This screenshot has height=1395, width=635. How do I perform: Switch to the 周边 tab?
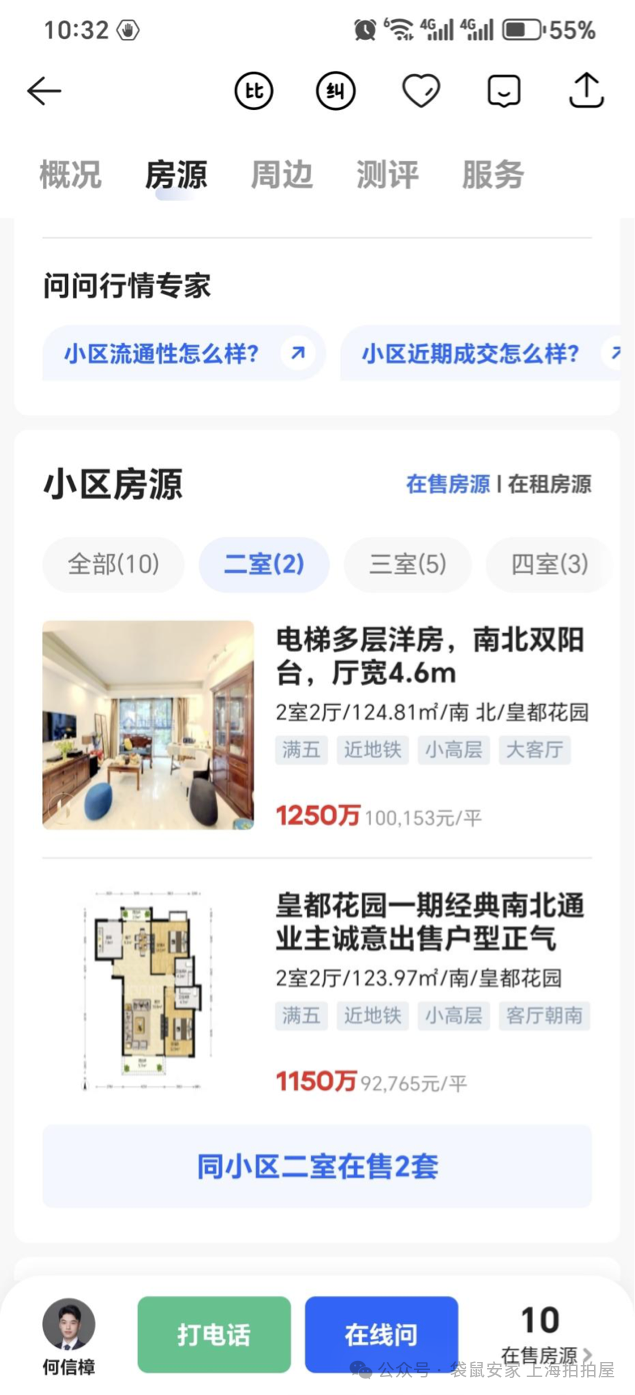tap(281, 175)
